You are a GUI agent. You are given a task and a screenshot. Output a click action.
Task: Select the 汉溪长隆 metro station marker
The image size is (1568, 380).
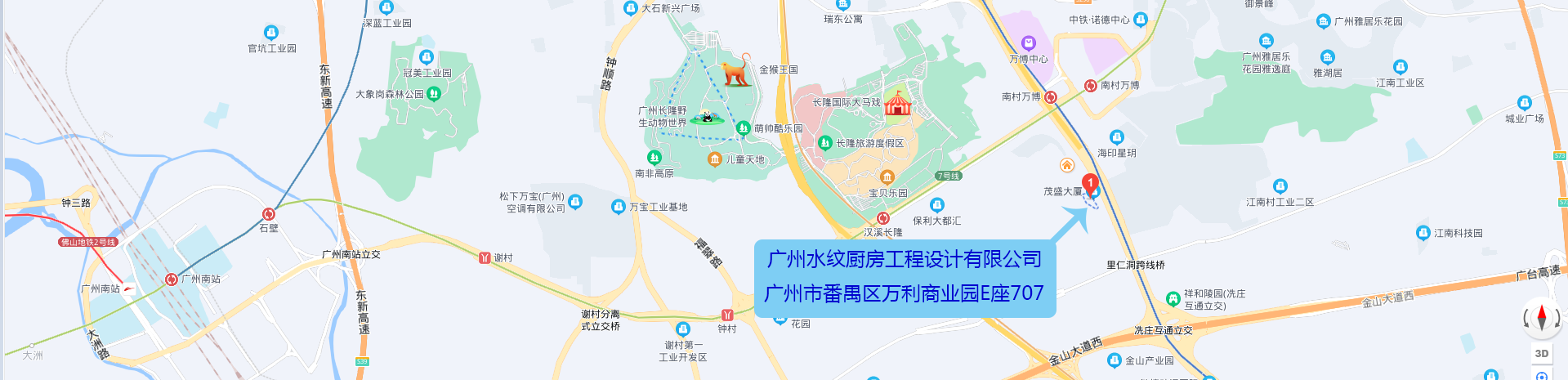883,219
